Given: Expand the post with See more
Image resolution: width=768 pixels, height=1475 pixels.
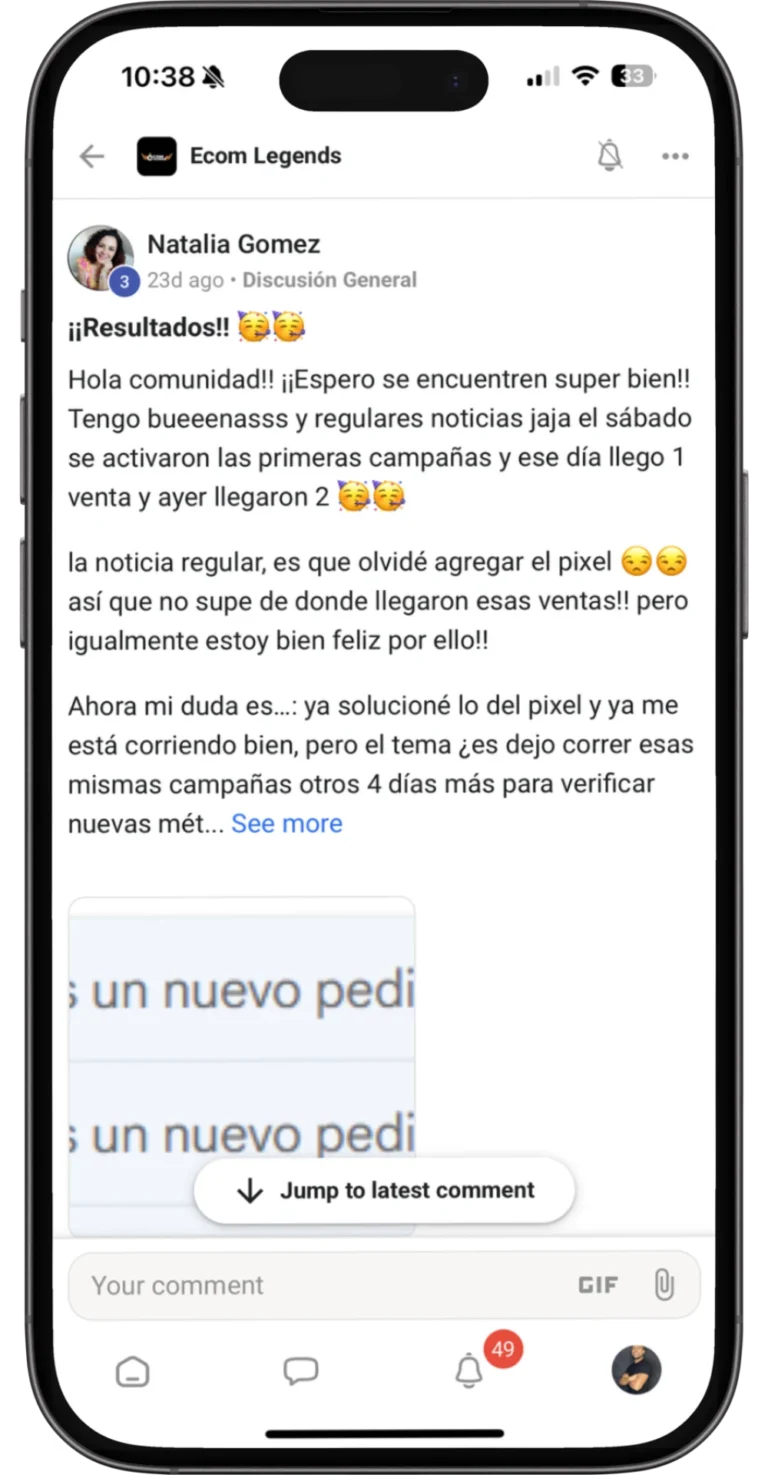Looking at the screenshot, I should pyautogui.click(x=287, y=823).
